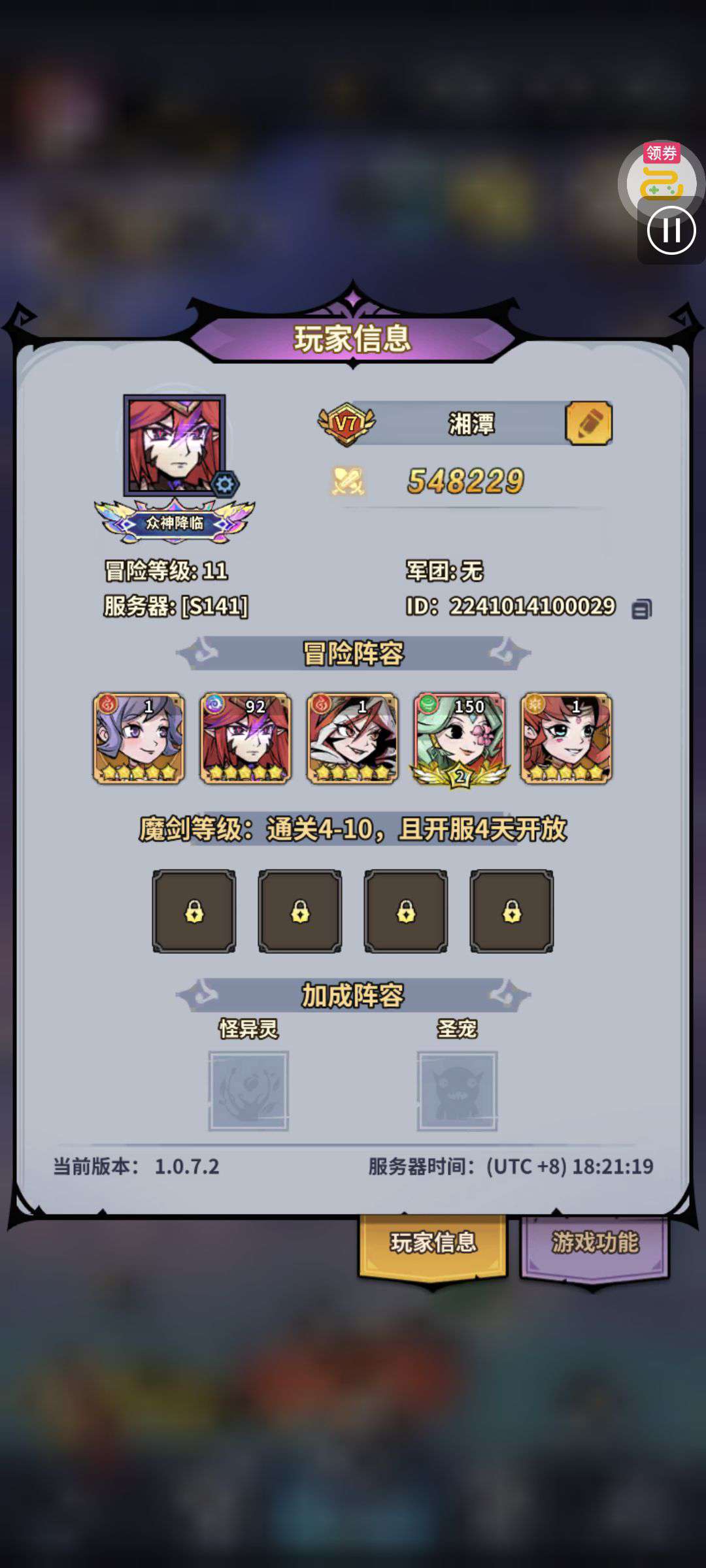View the level 150 green-haired hero
706x1568 pixels.
pos(460,739)
